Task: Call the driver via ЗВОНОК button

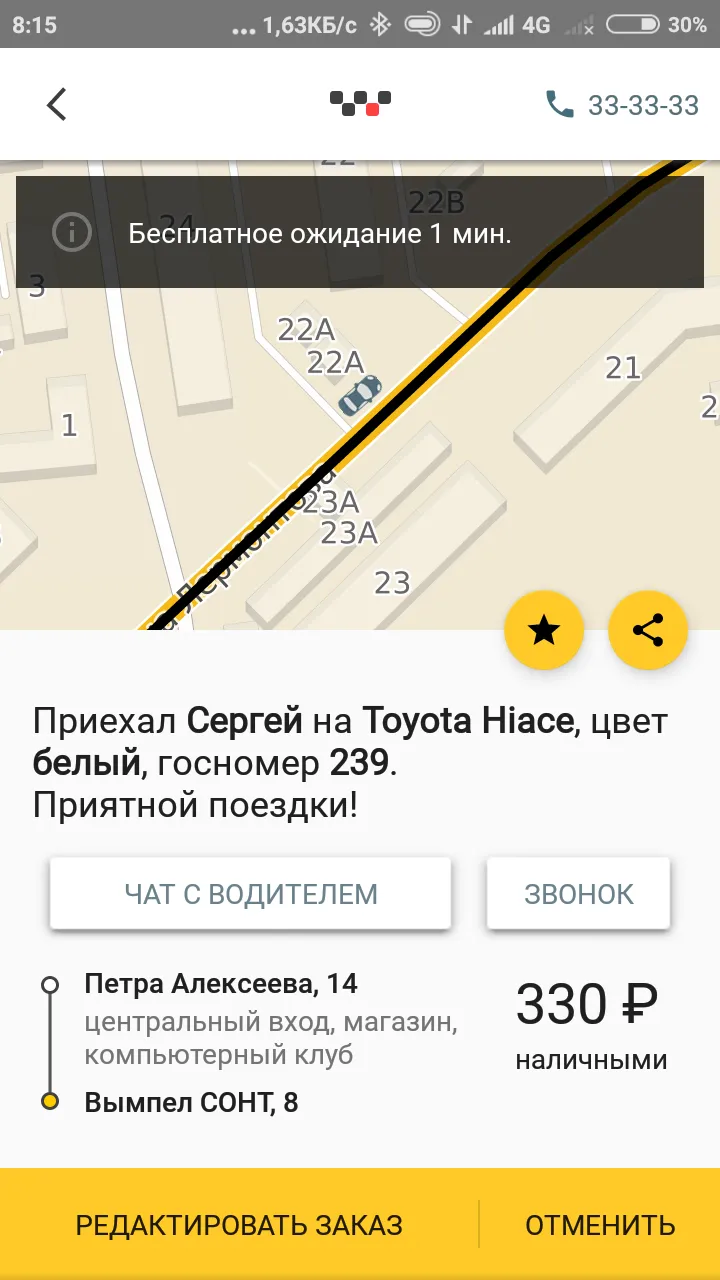Action: click(x=579, y=893)
